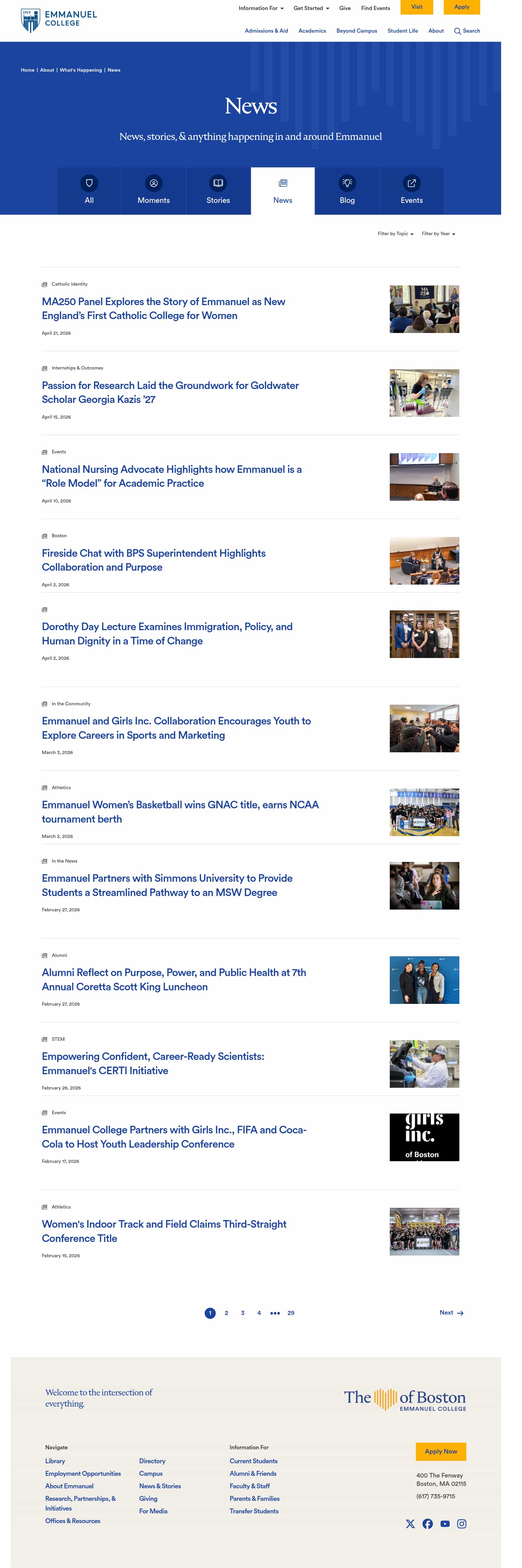Read the CERTI Initiative article
The width and height of the screenshot is (522, 1568).
point(153,1063)
